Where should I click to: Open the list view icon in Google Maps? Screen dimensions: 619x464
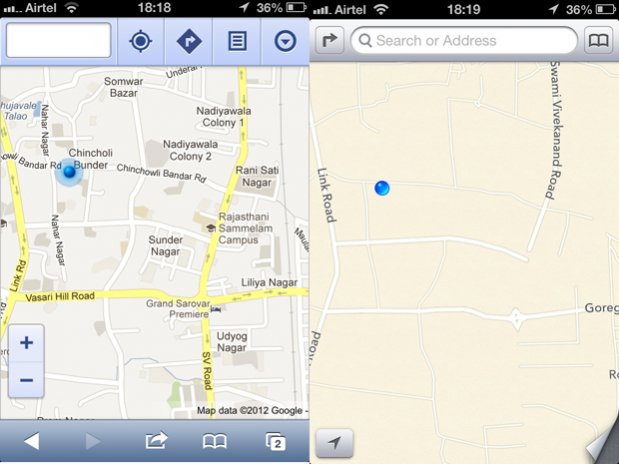pos(237,41)
